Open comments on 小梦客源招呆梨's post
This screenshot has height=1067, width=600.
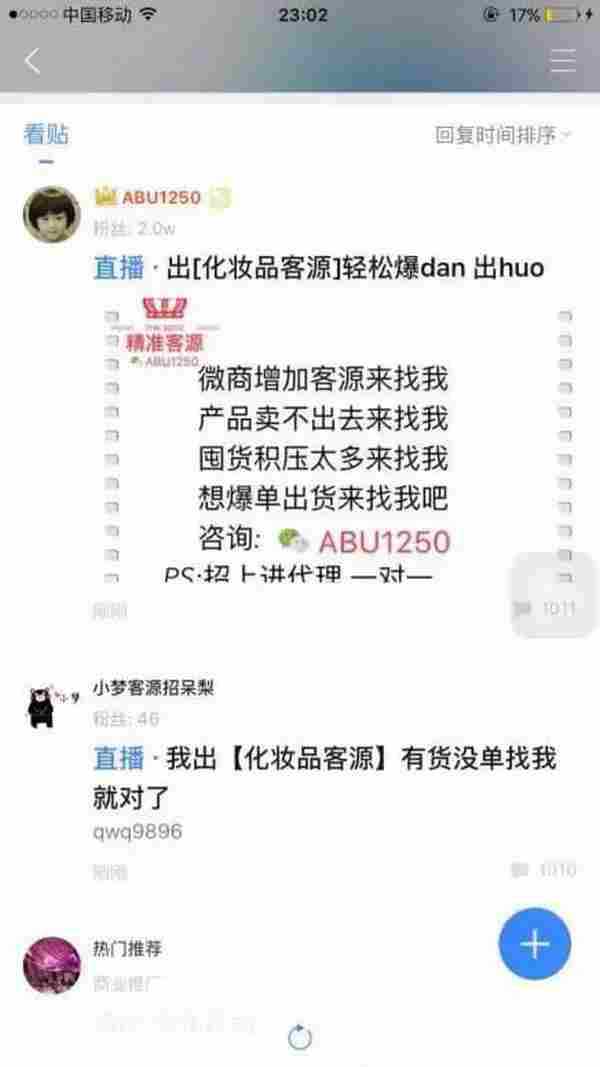545,870
